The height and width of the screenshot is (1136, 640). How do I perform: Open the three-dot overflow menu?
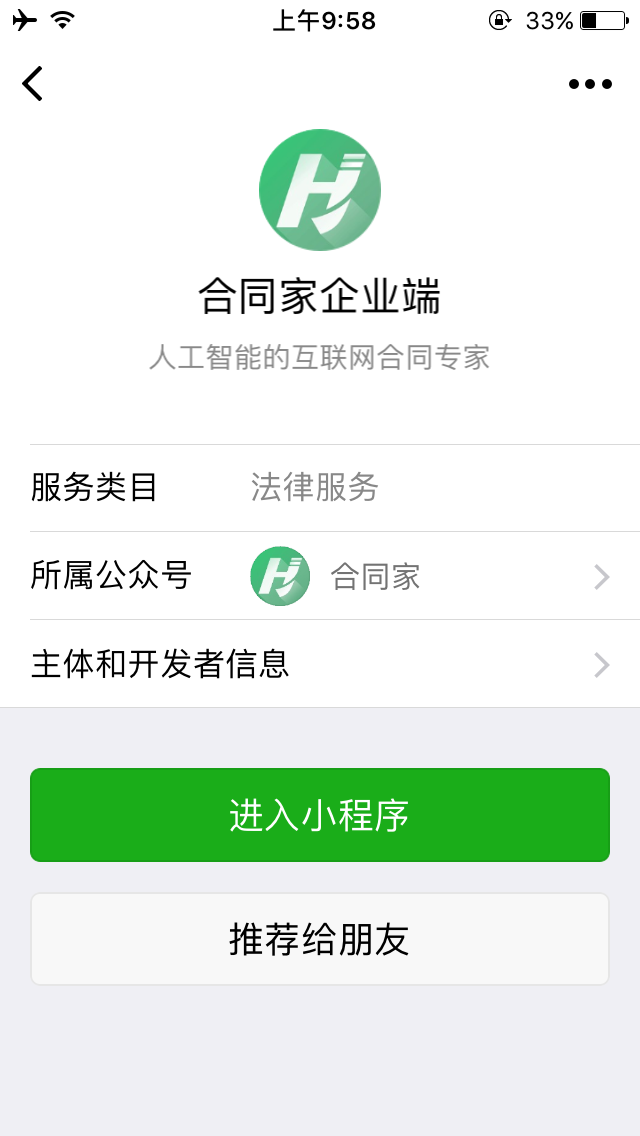click(590, 84)
